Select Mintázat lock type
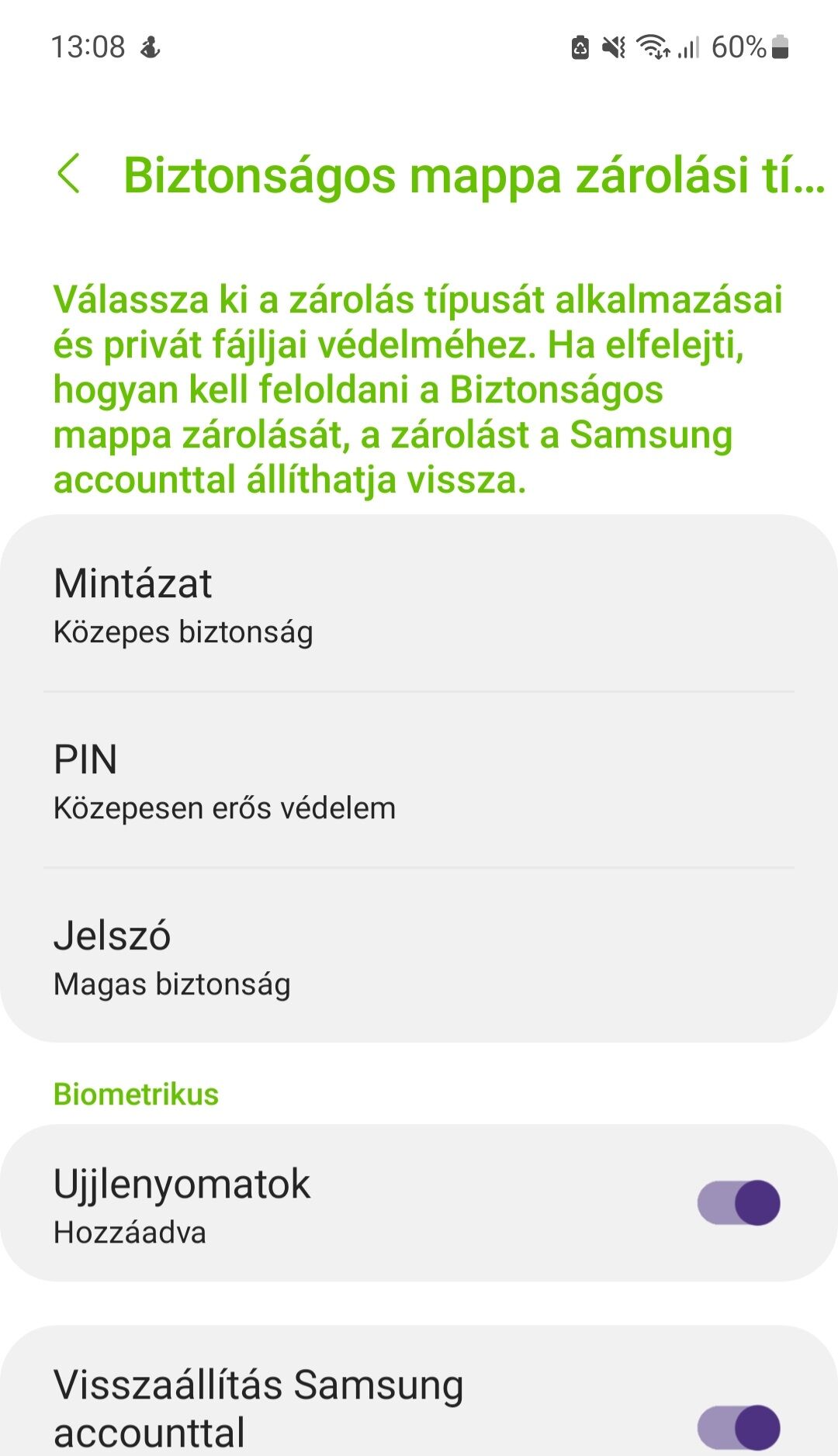 (419, 603)
